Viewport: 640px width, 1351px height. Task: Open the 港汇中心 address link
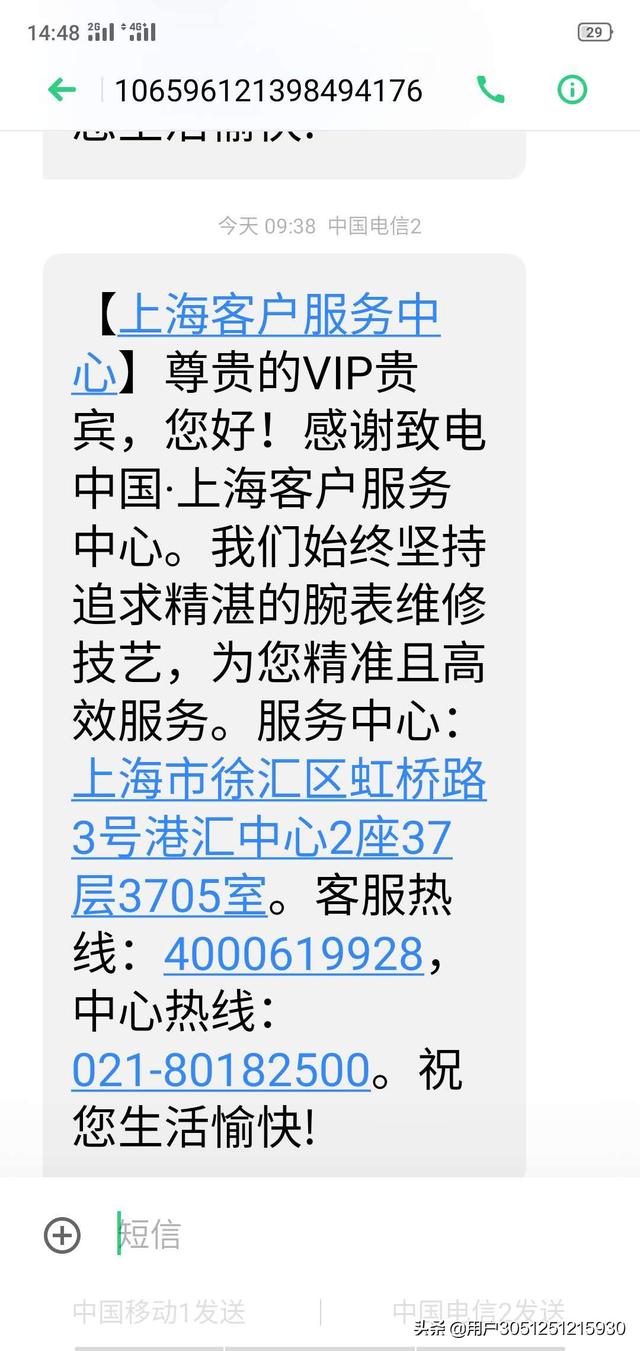(x=262, y=838)
